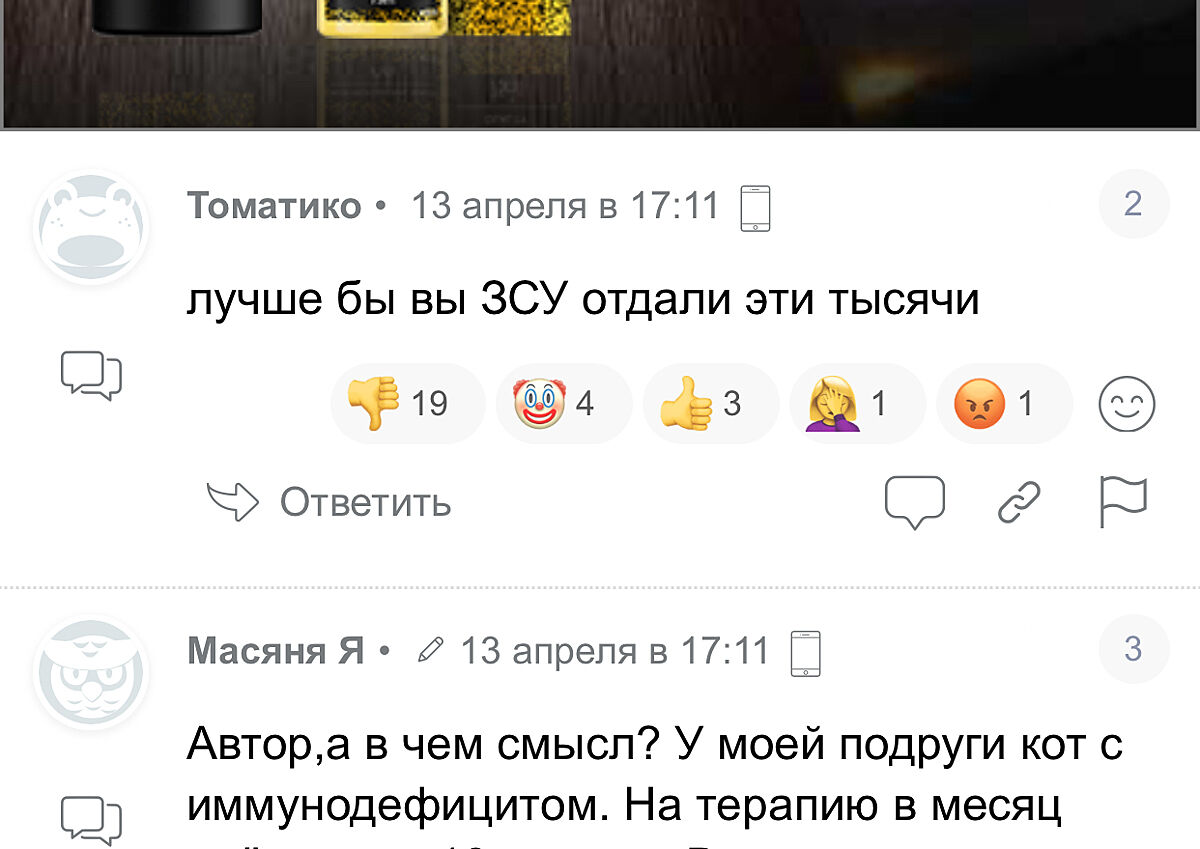Open comment number 3 badge

click(x=1133, y=649)
